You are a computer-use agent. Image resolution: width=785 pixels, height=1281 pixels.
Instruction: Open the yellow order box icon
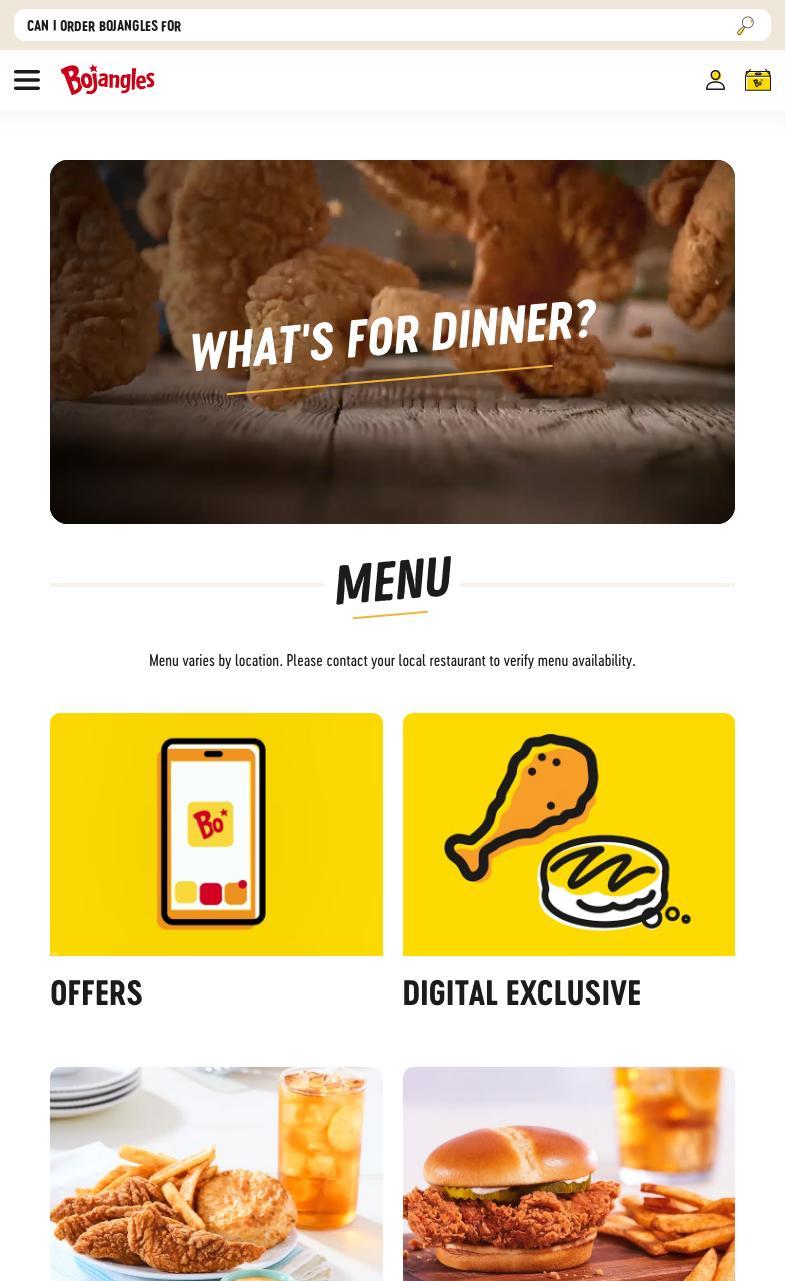pyautogui.click(x=758, y=80)
